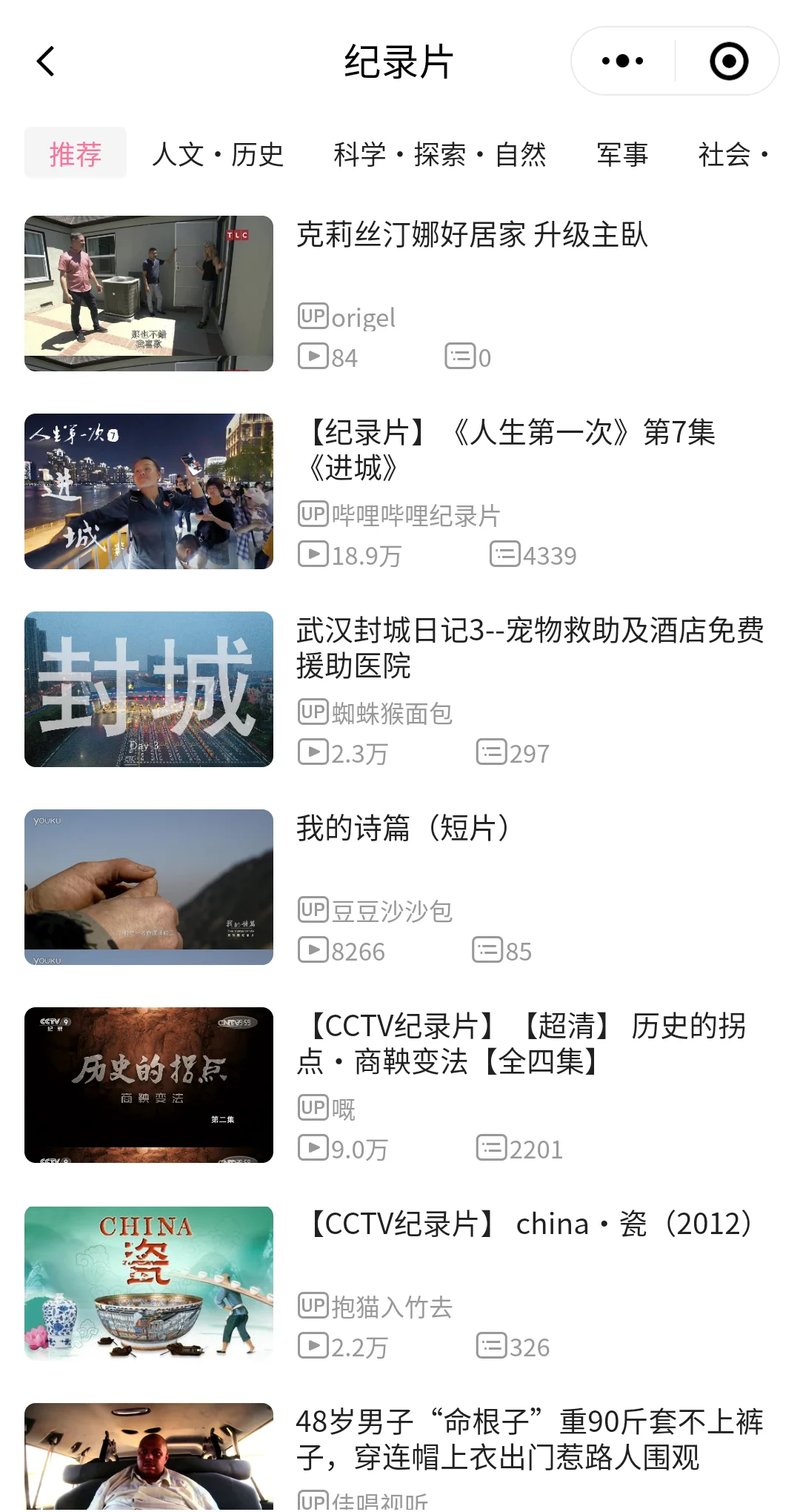Select the 推荐 tab
Viewport: 800px width, 1512px height.
(x=76, y=154)
